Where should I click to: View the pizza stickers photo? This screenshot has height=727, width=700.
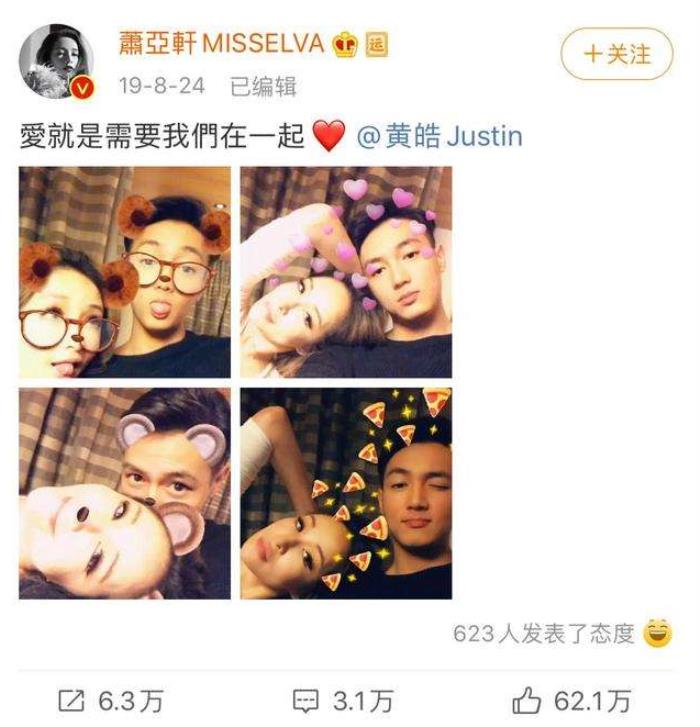346,494
